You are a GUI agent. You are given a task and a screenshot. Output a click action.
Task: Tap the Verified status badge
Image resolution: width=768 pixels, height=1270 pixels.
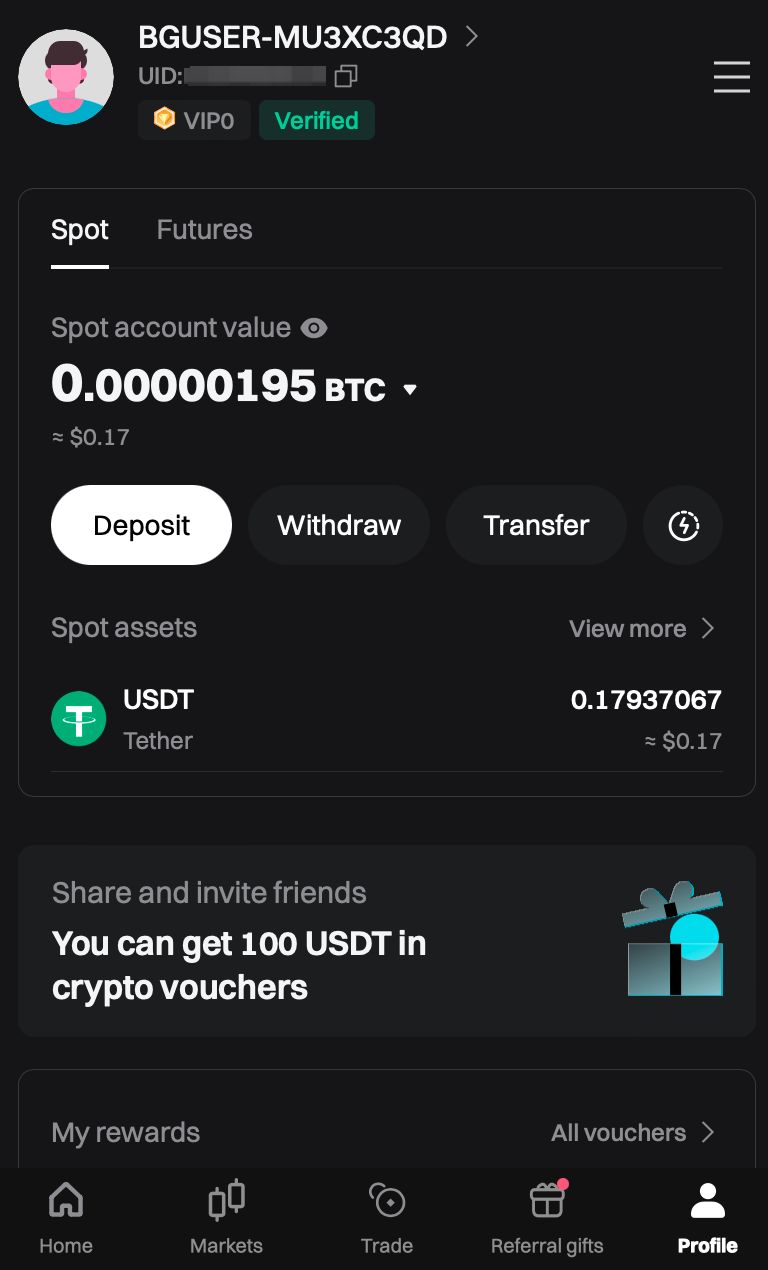click(x=316, y=120)
